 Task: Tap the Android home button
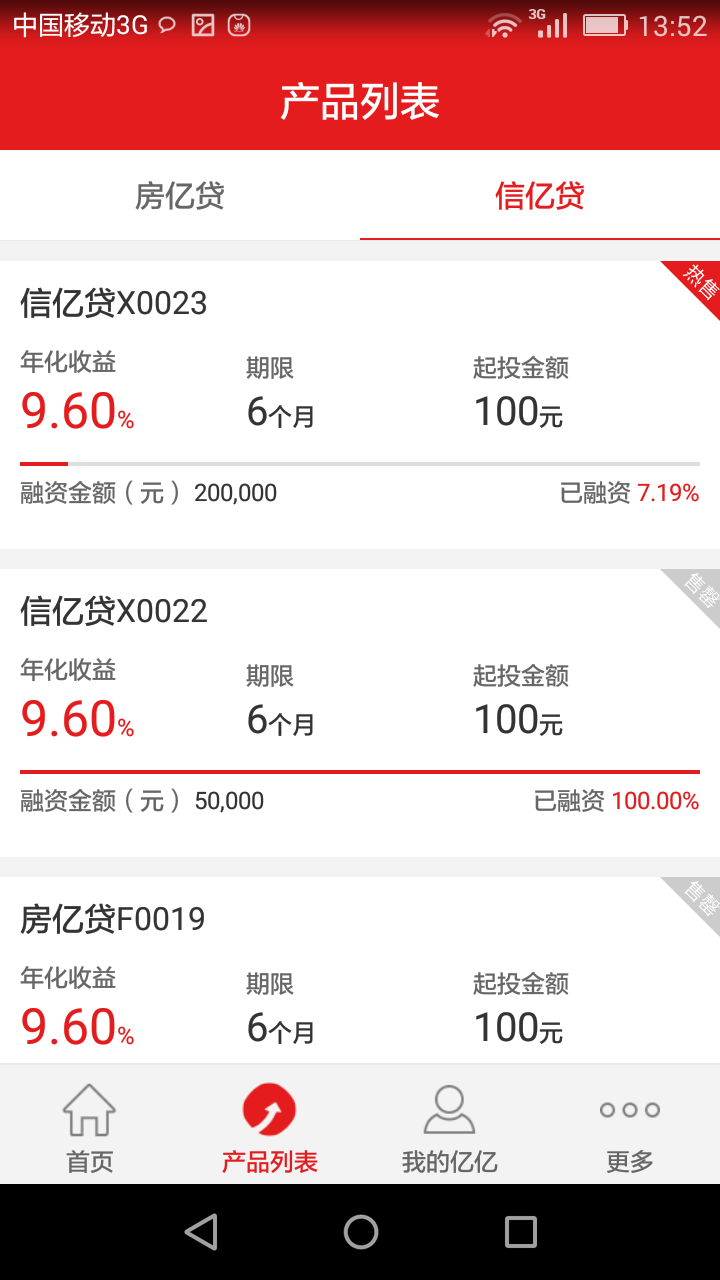click(x=361, y=1232)
